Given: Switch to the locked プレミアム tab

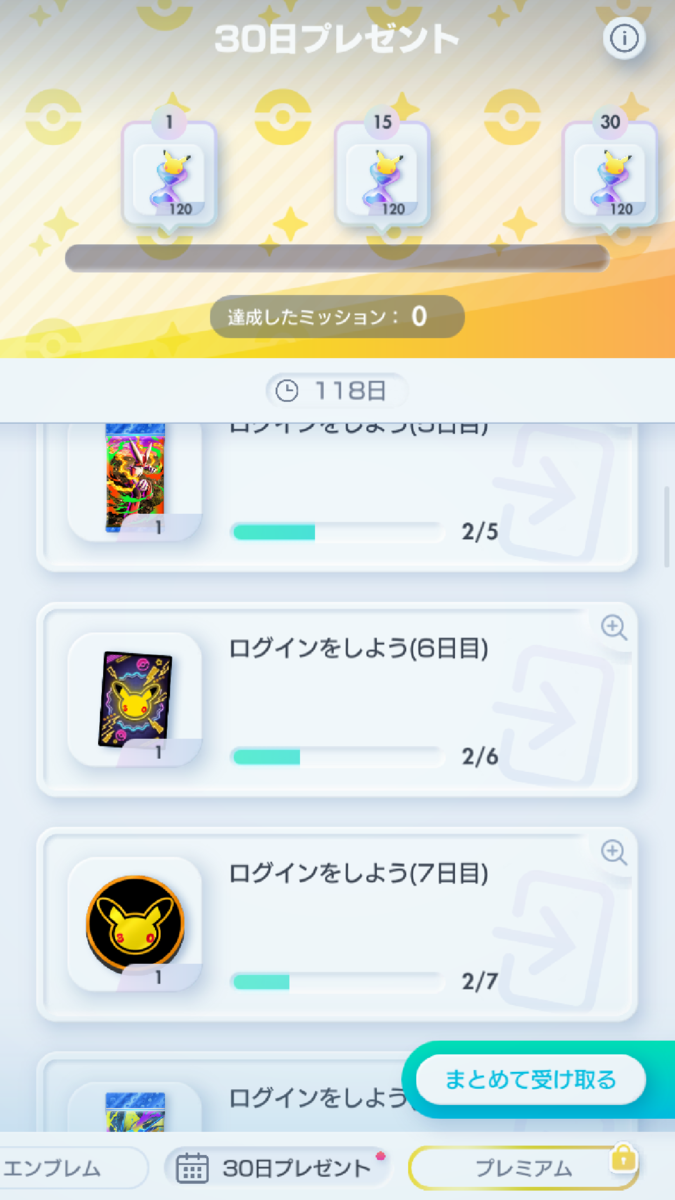Looking at the screenshot, I should (x=524, y=1167).
